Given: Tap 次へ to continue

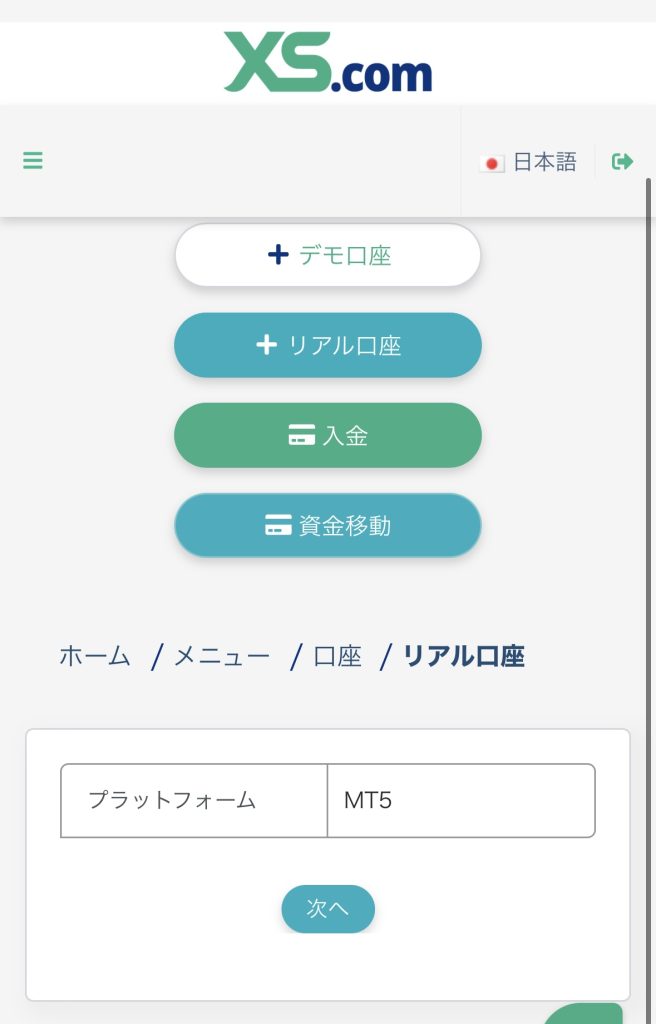Looking at the screenshot, I should click(x=328, y=908).
